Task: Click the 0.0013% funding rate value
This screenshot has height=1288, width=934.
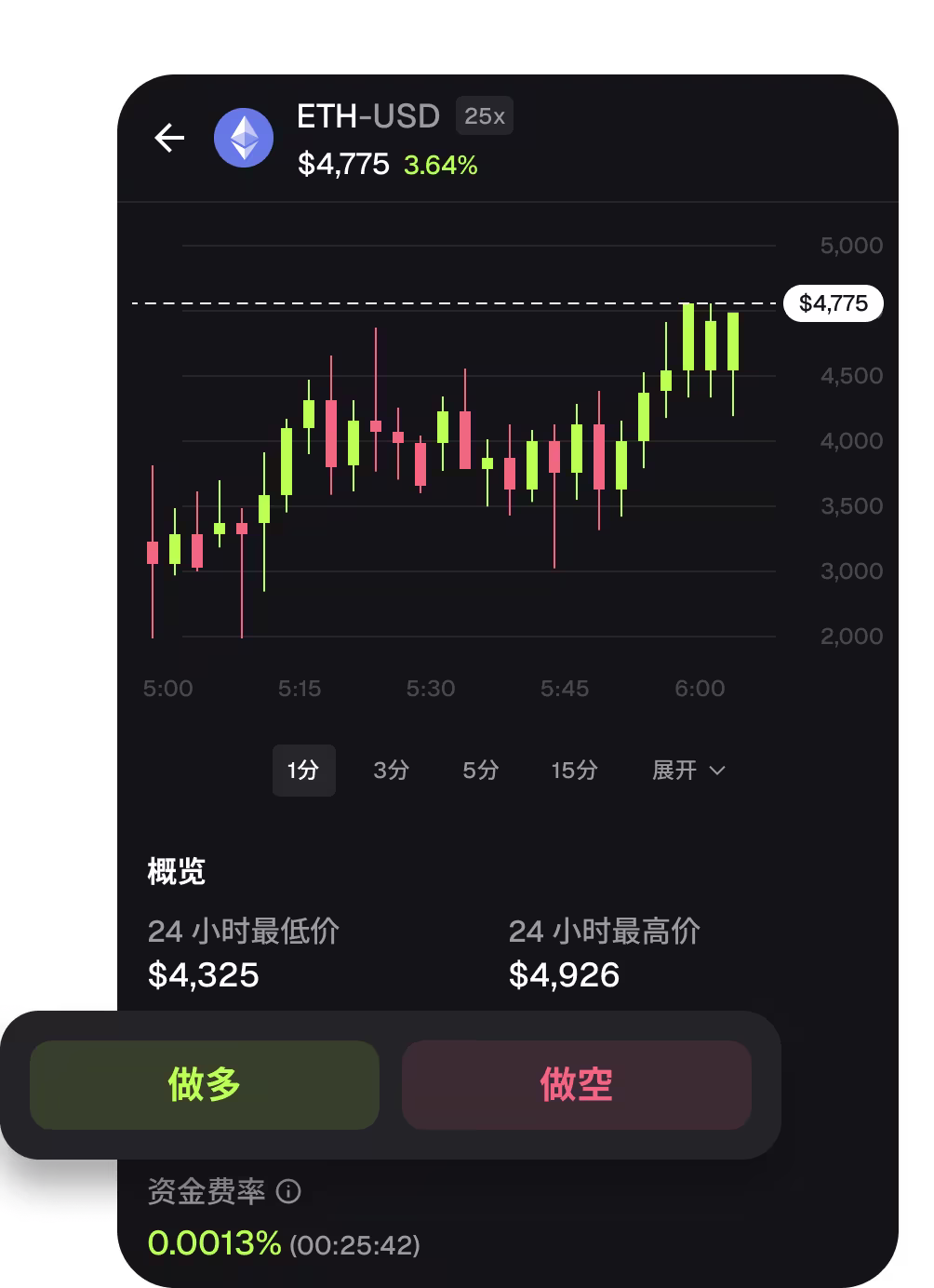Action: 215,1242
